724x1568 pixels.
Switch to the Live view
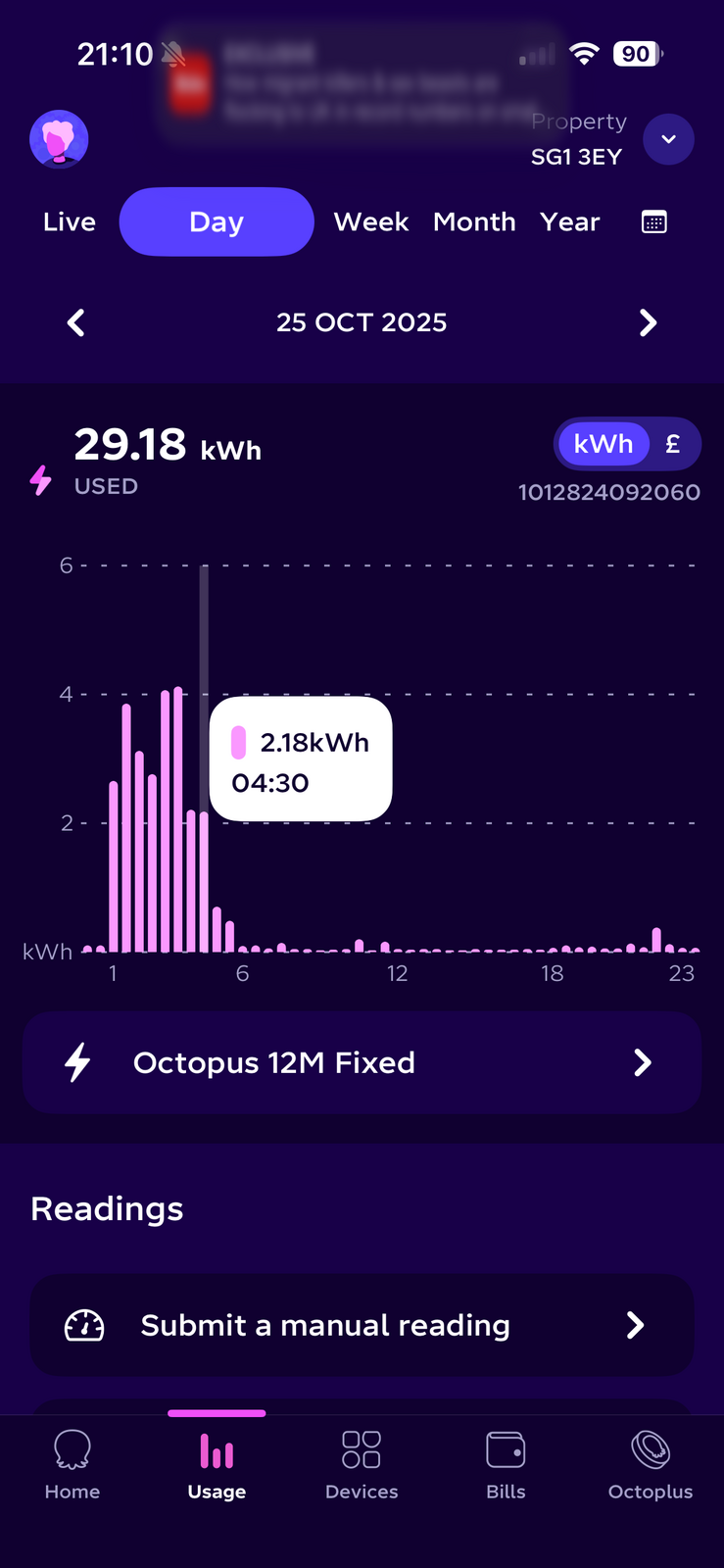70,222
